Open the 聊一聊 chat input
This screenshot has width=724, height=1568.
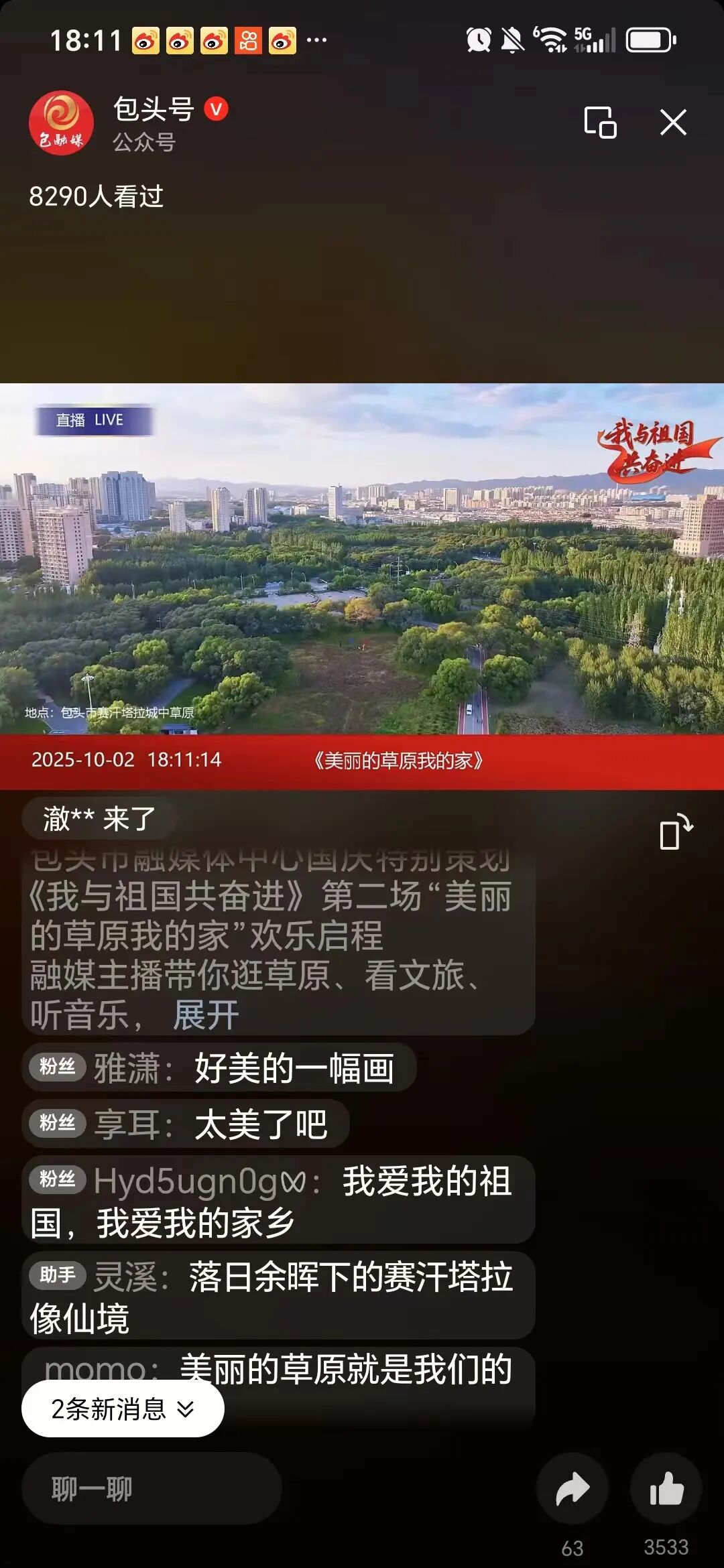coord(152,1489)
